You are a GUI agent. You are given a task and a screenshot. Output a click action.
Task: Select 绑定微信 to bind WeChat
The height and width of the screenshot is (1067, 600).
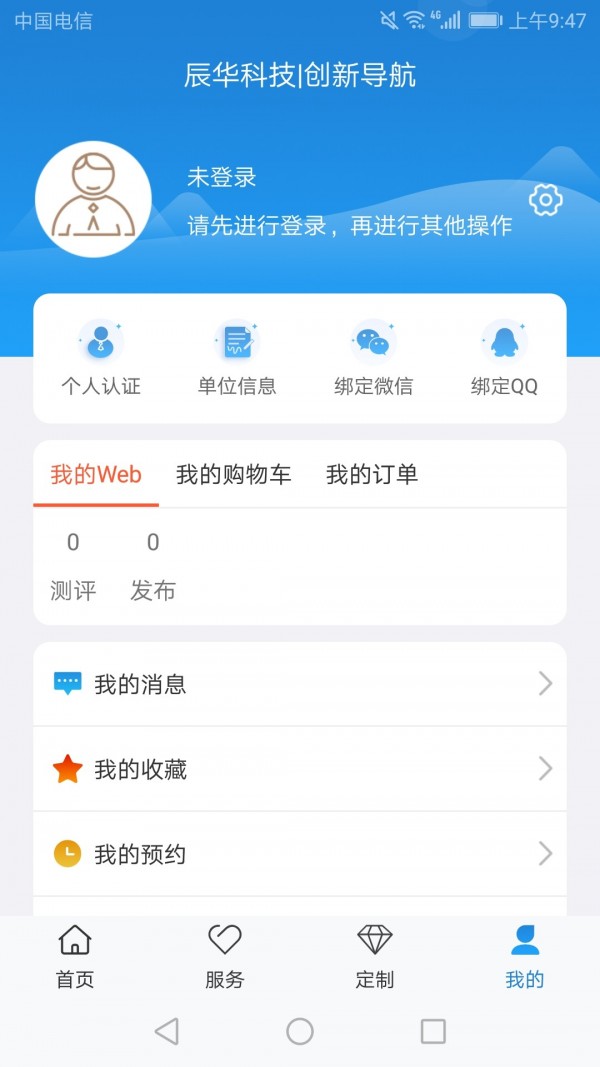point(373,358)
